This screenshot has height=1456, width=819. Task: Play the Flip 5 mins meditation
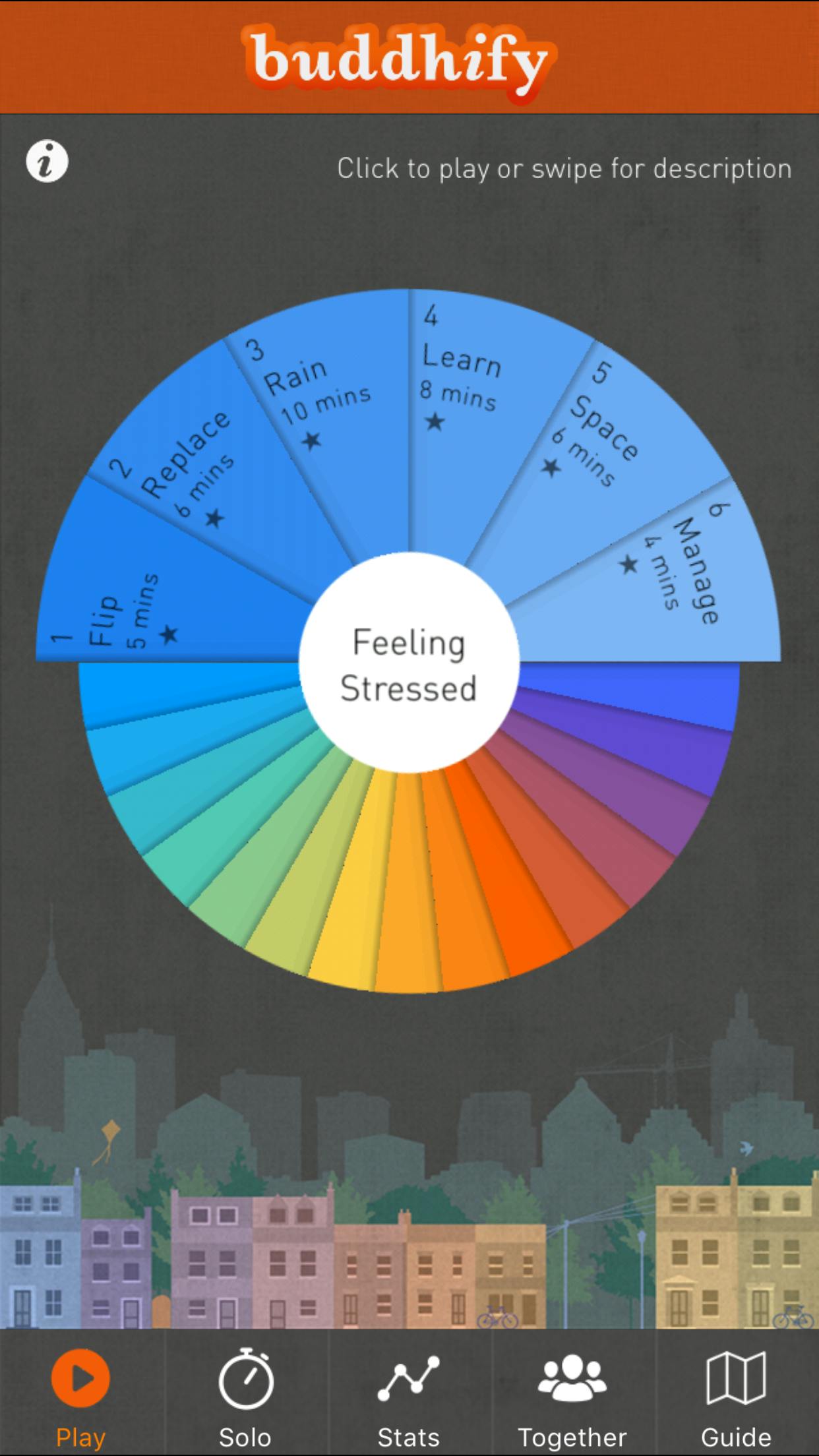pos(132,607)
